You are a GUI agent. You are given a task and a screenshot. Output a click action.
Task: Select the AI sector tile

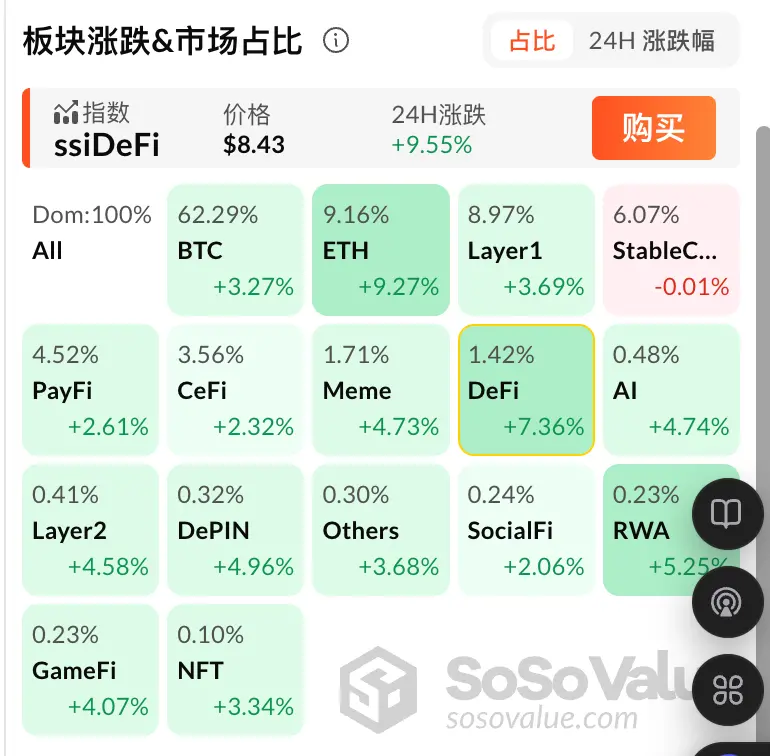[x=670, y=390]
